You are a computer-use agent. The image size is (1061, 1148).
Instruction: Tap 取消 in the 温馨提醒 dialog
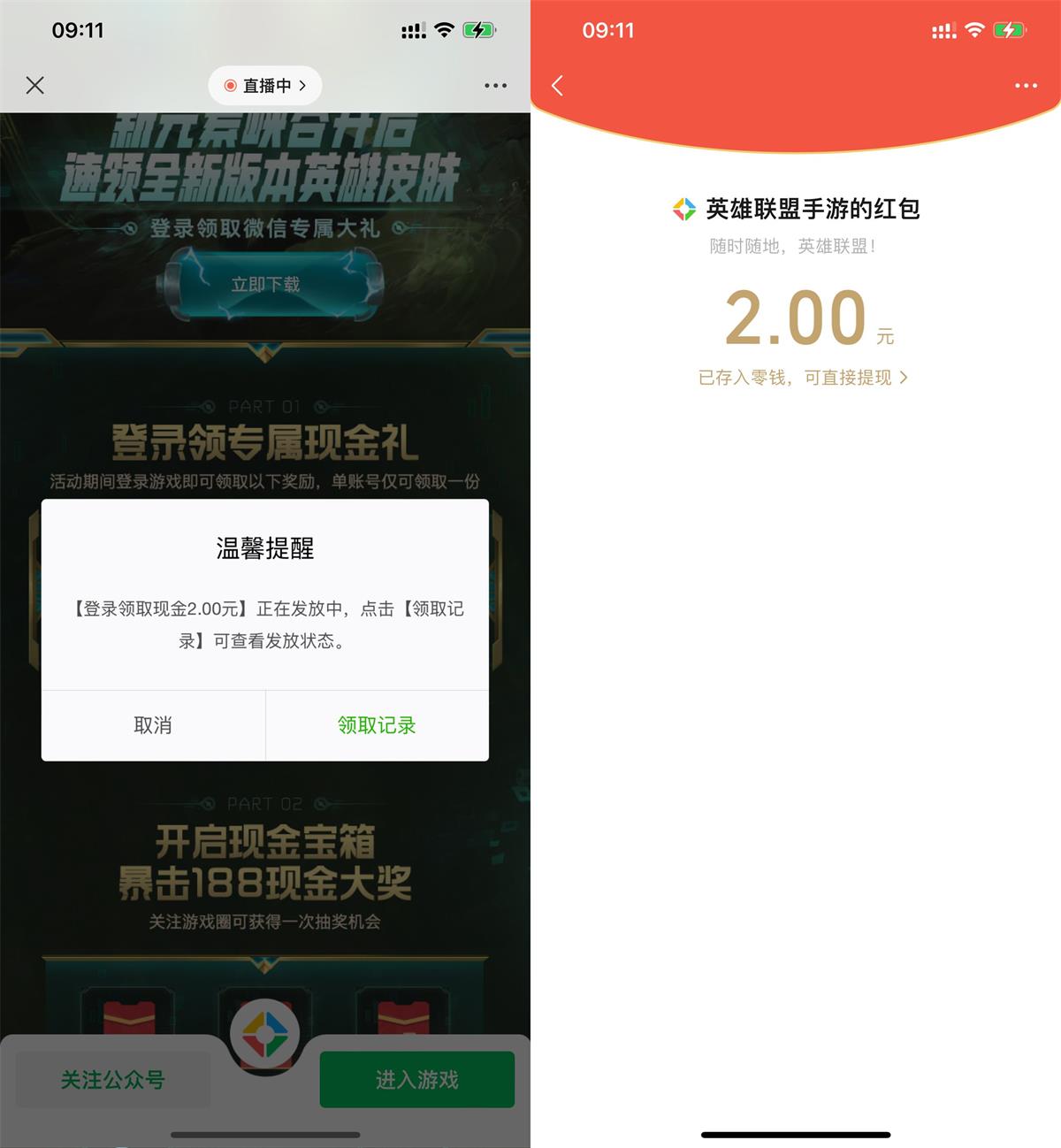pyautogui.click(x=153, y=725)
